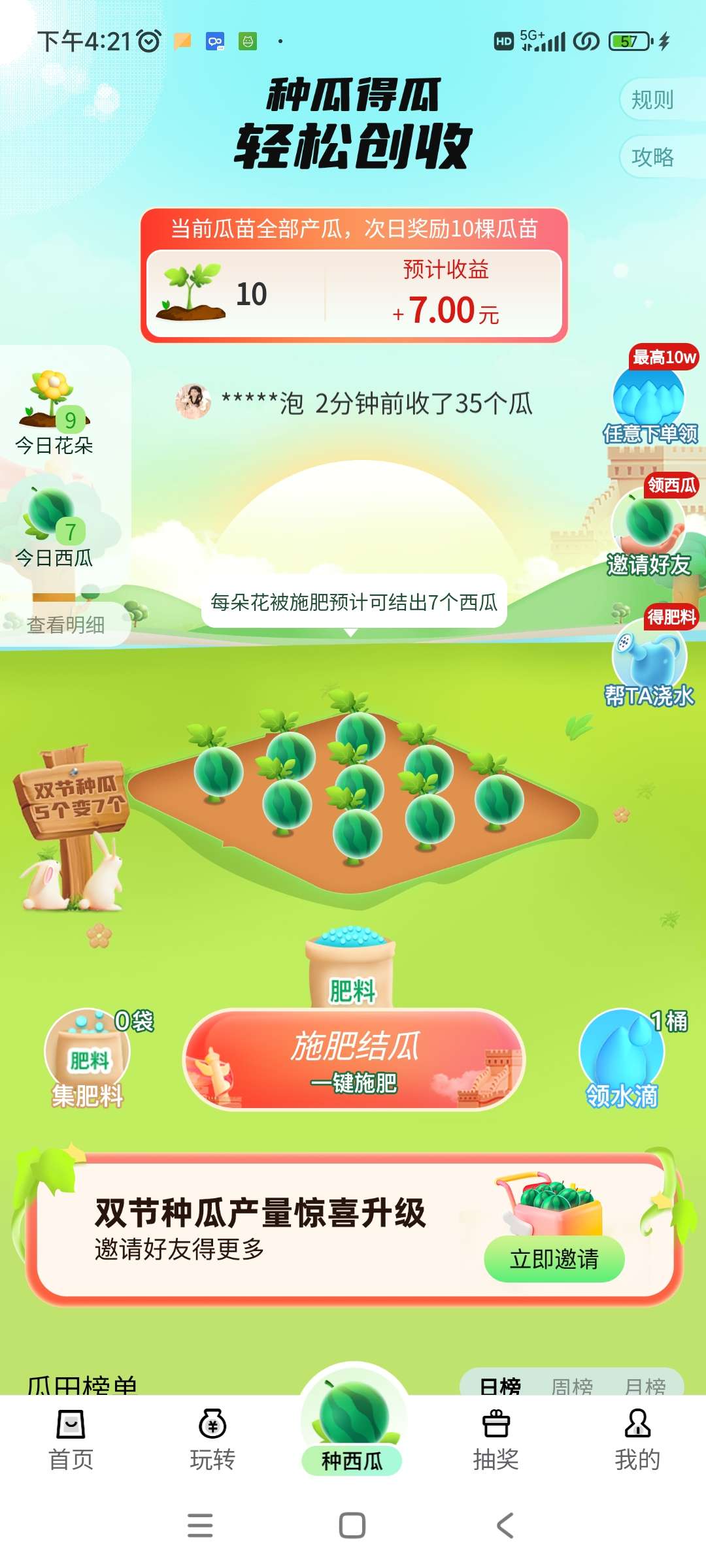Open 集肥料 to collect fertilizer
The width and height of the screenshot is (706, 1568).
pyautogui.click(x=88, y=1060)
